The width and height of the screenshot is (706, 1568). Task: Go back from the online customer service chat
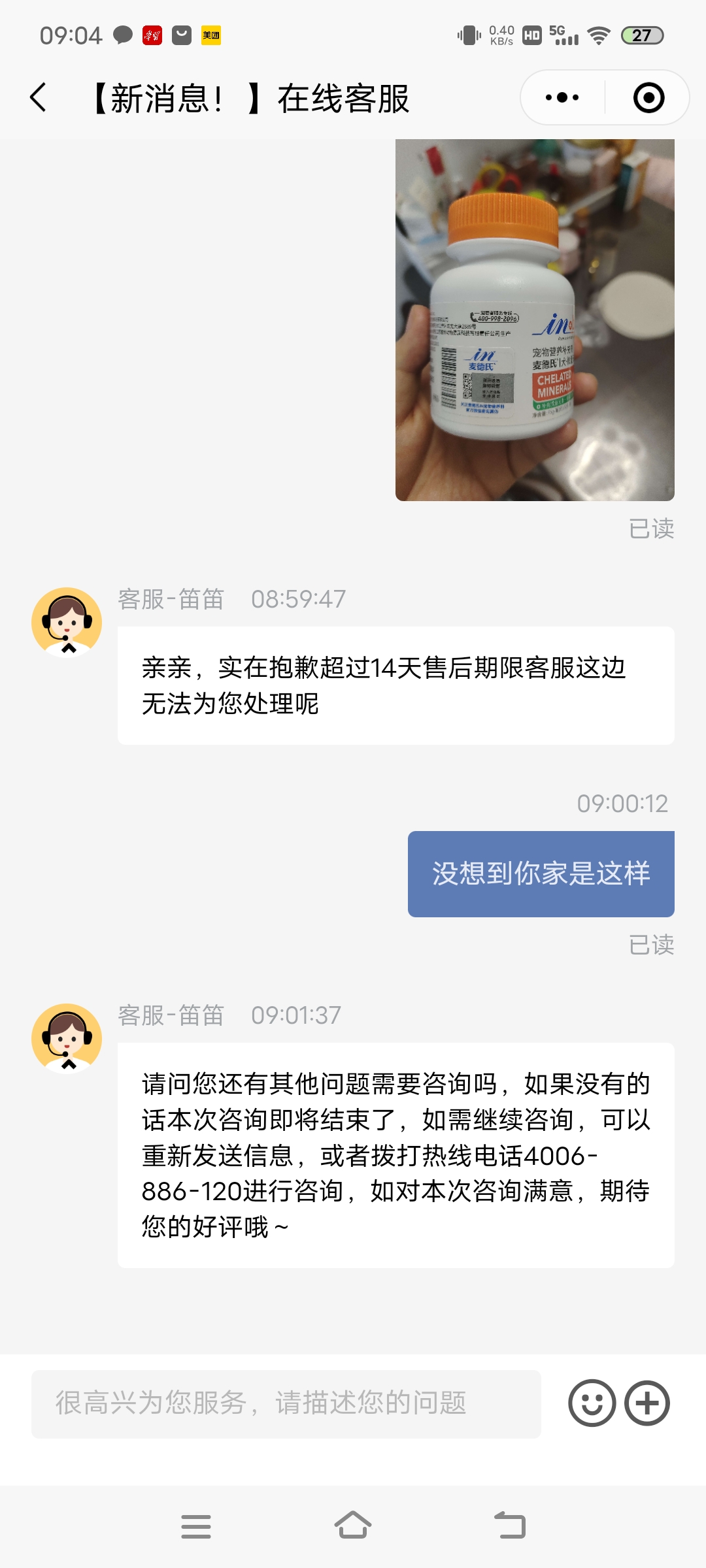coord(39,98)
